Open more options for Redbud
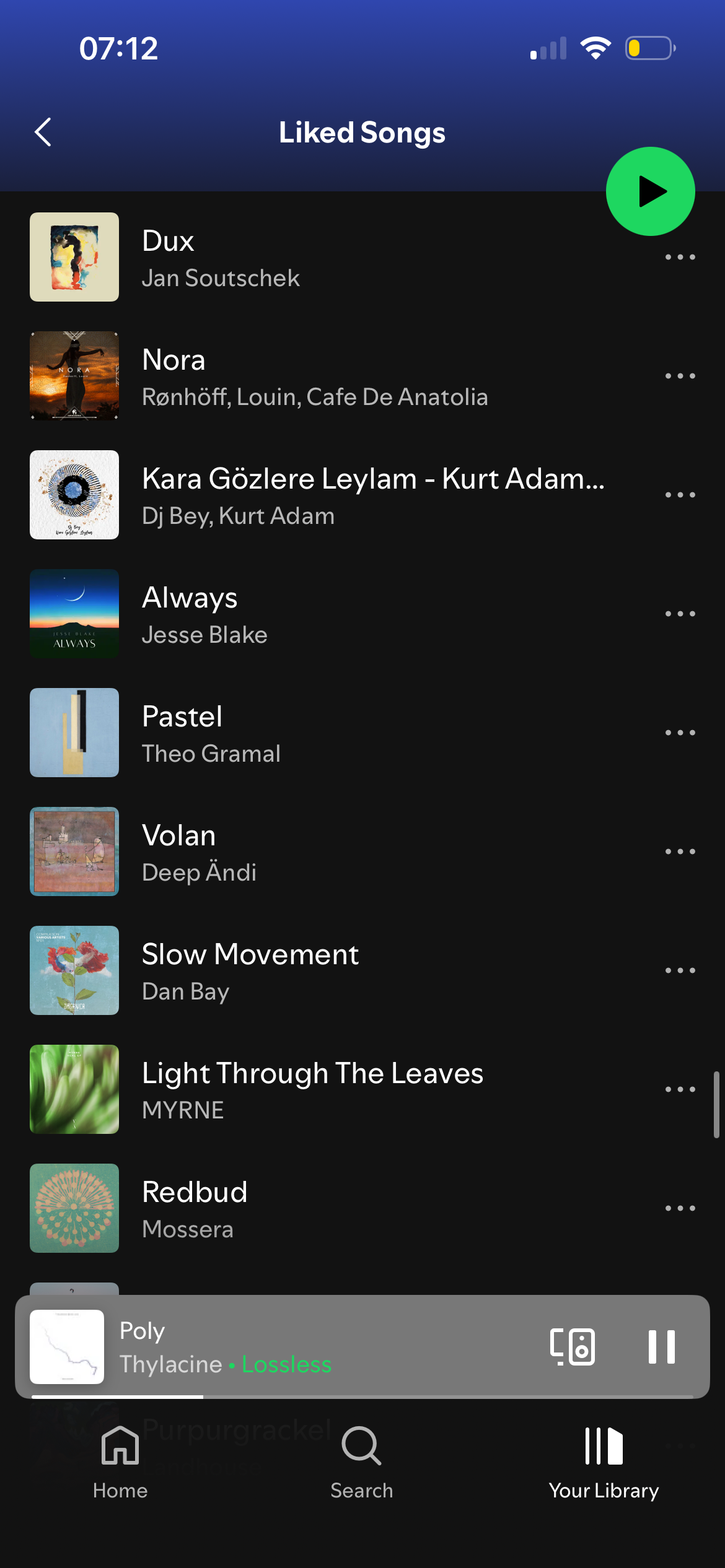 coord(680,1208)
